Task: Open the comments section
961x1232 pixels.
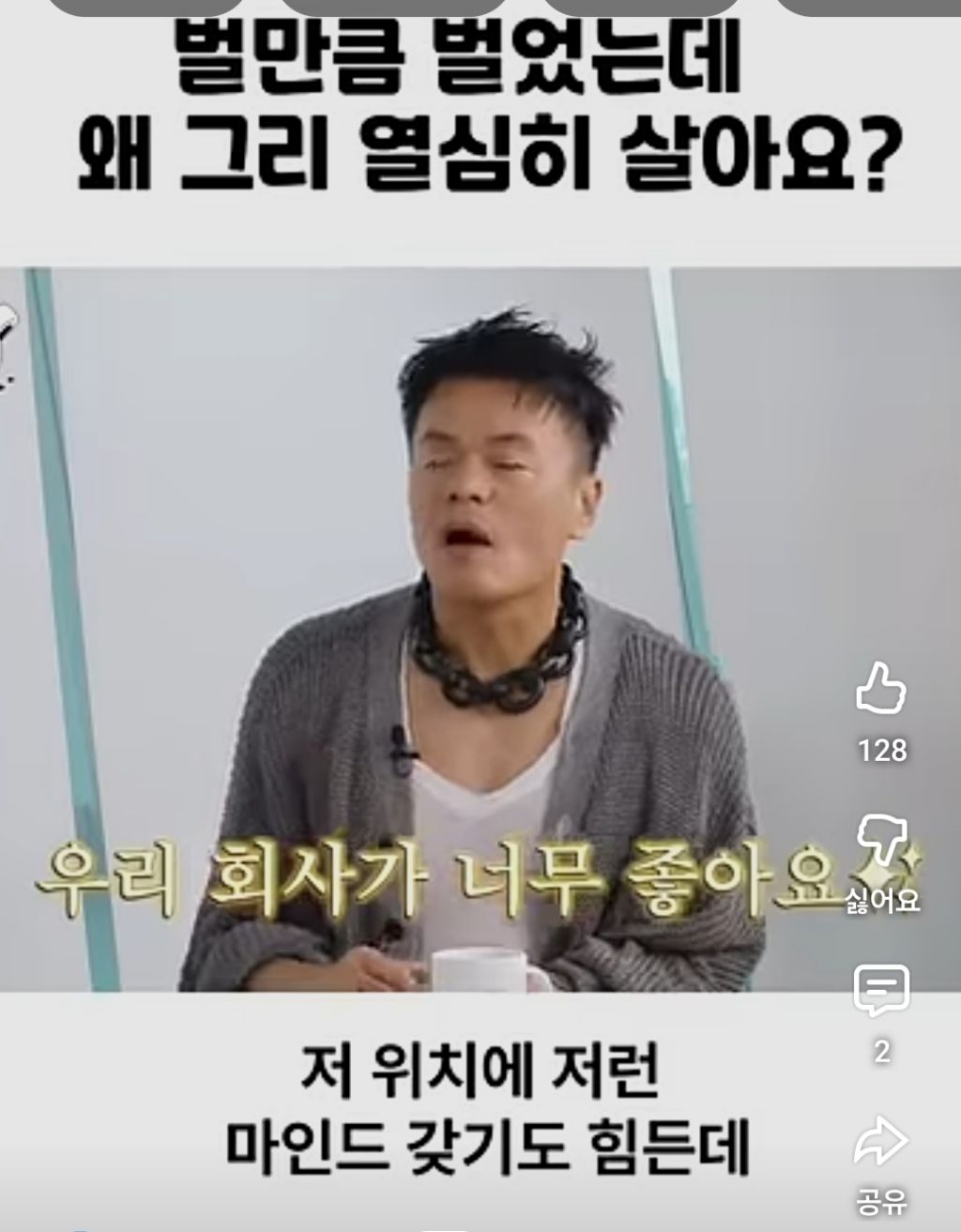Action: click(881, 990)
